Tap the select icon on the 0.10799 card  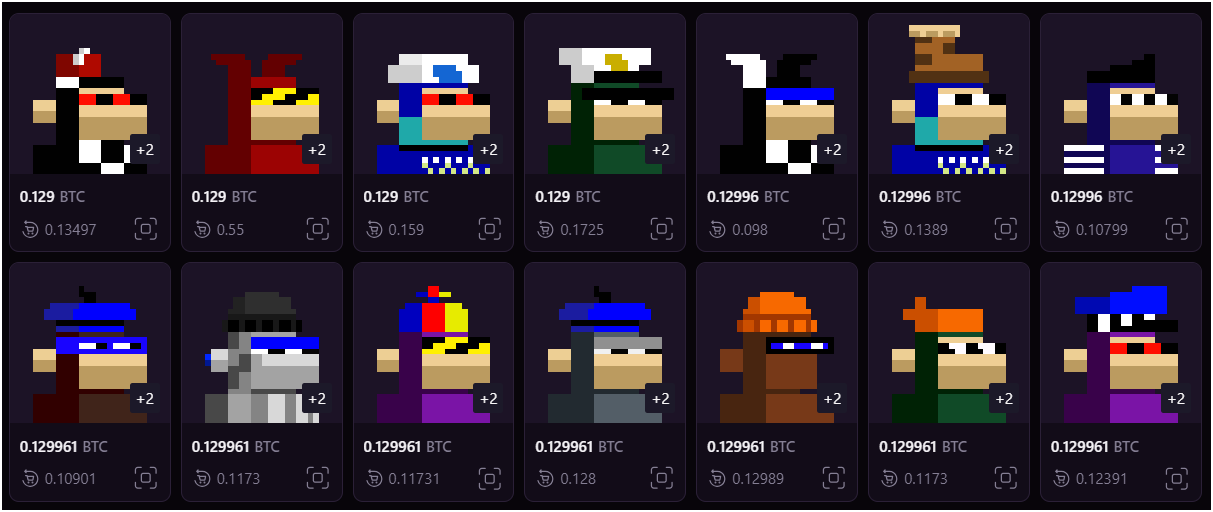tap(1178, 229)
